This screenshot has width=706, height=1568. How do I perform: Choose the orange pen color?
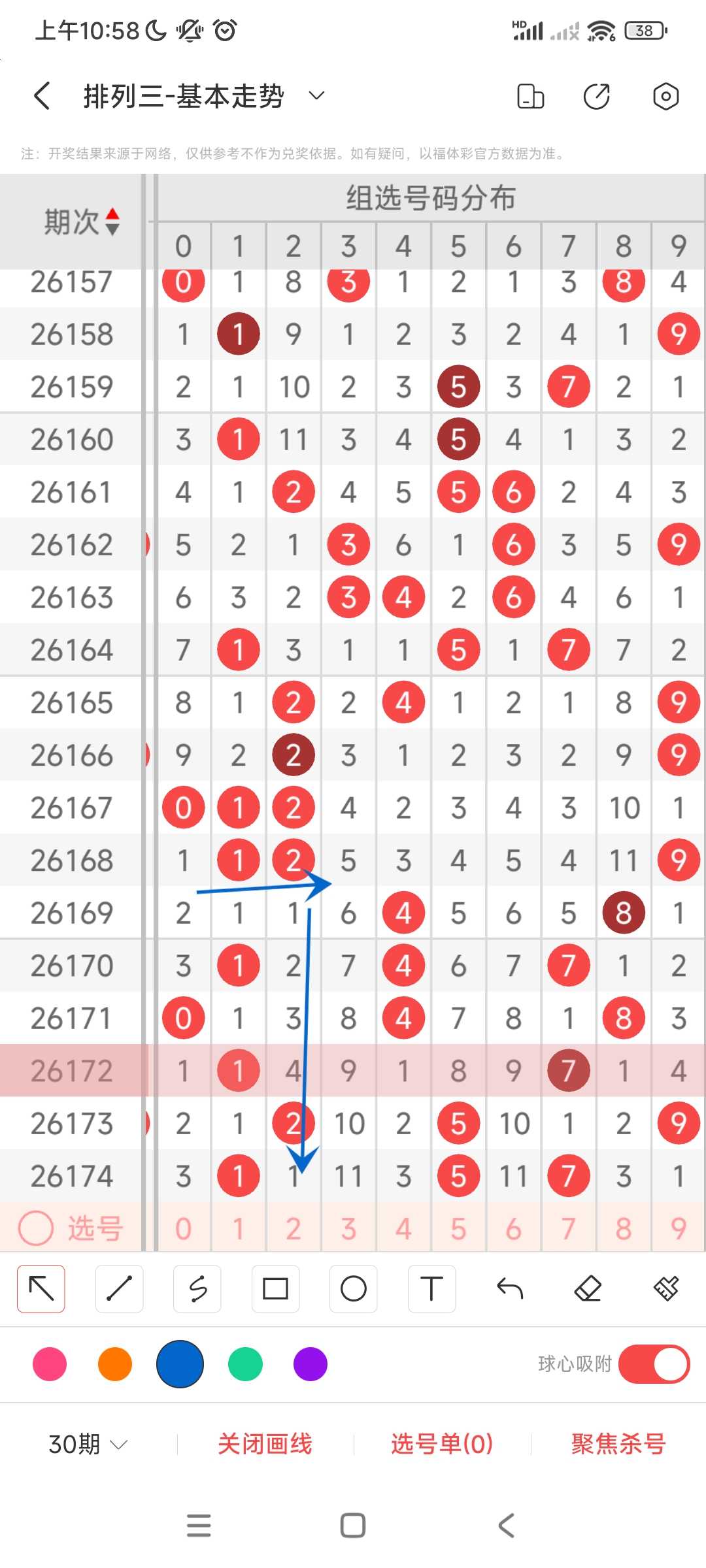tap(115, 1364)
